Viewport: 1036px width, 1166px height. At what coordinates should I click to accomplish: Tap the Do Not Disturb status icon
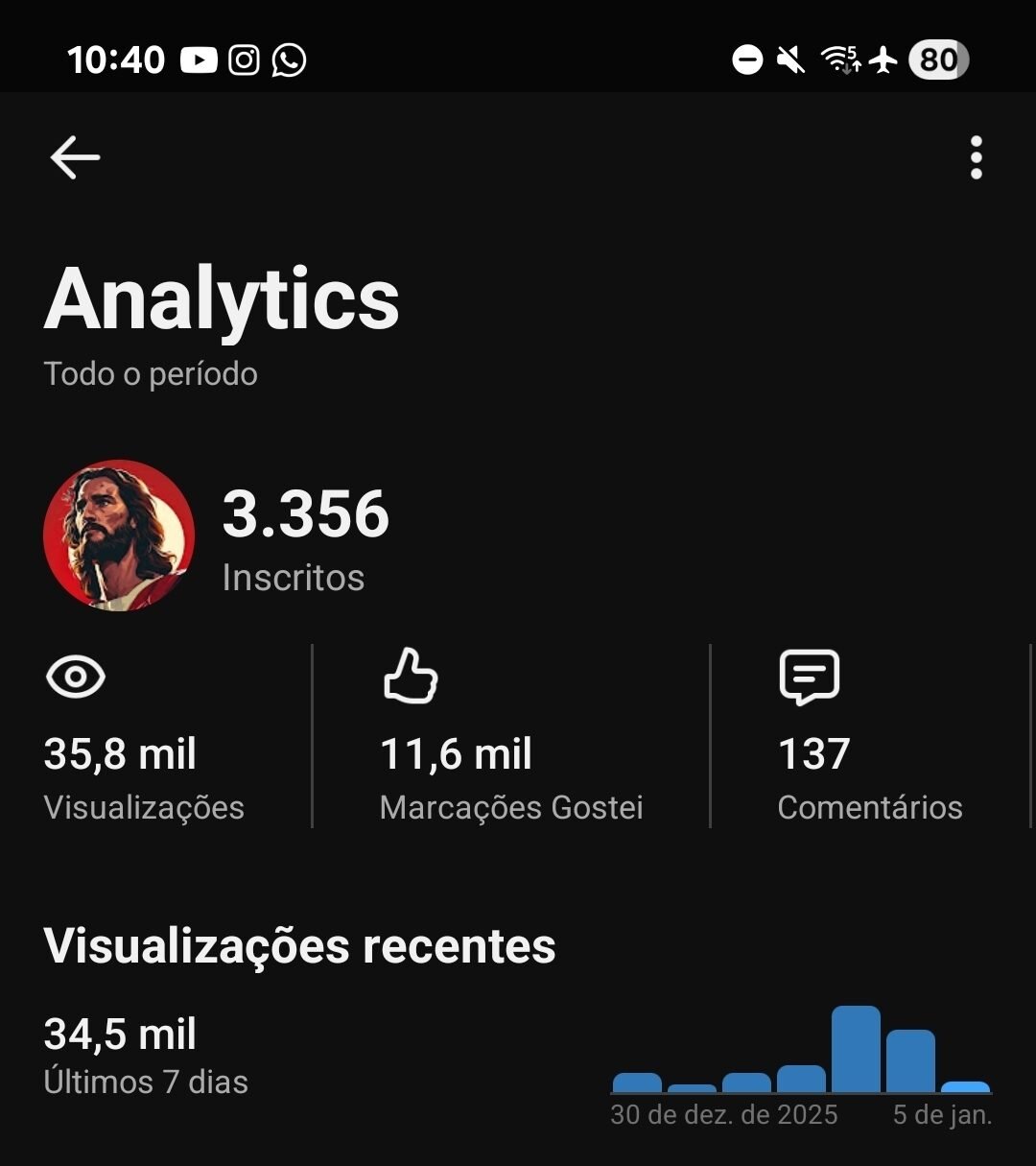pyautogui.click(x=747, y=59)
